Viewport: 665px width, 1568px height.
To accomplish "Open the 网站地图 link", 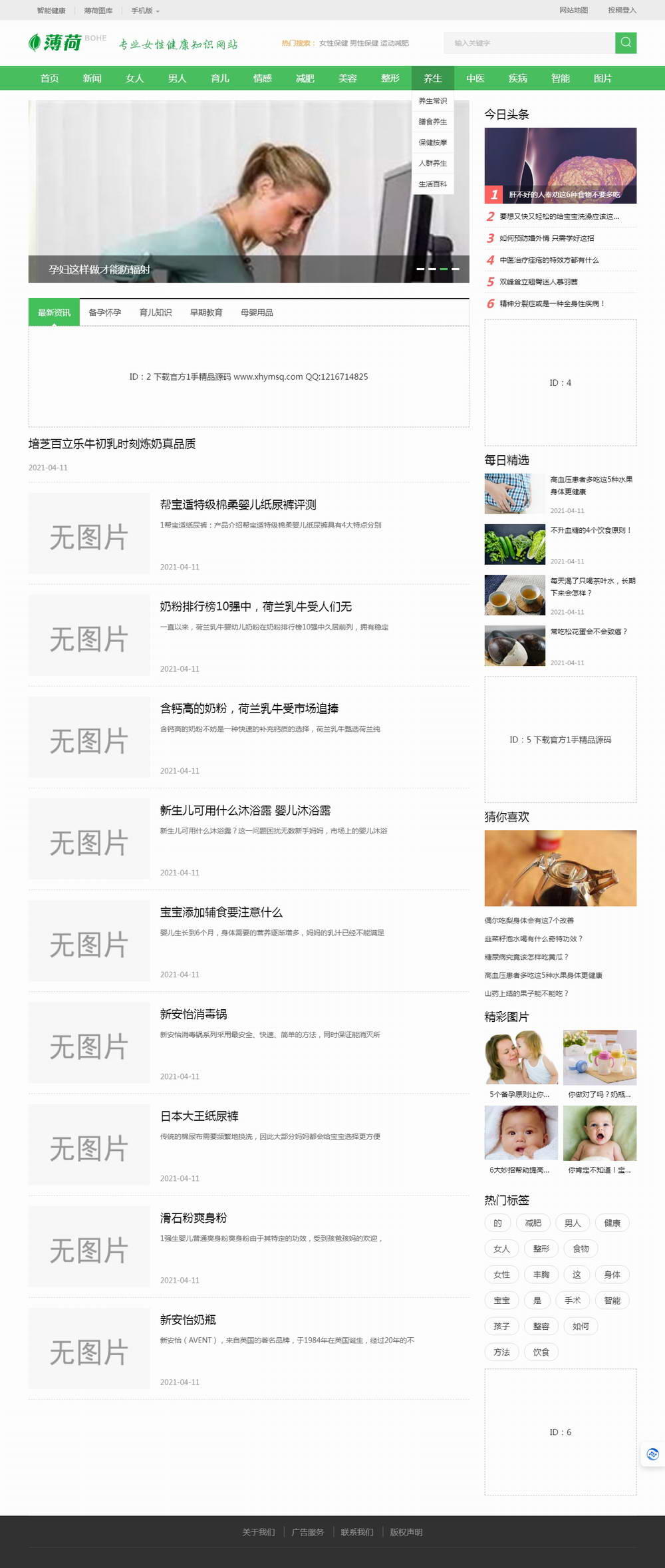I will point(573,10).
